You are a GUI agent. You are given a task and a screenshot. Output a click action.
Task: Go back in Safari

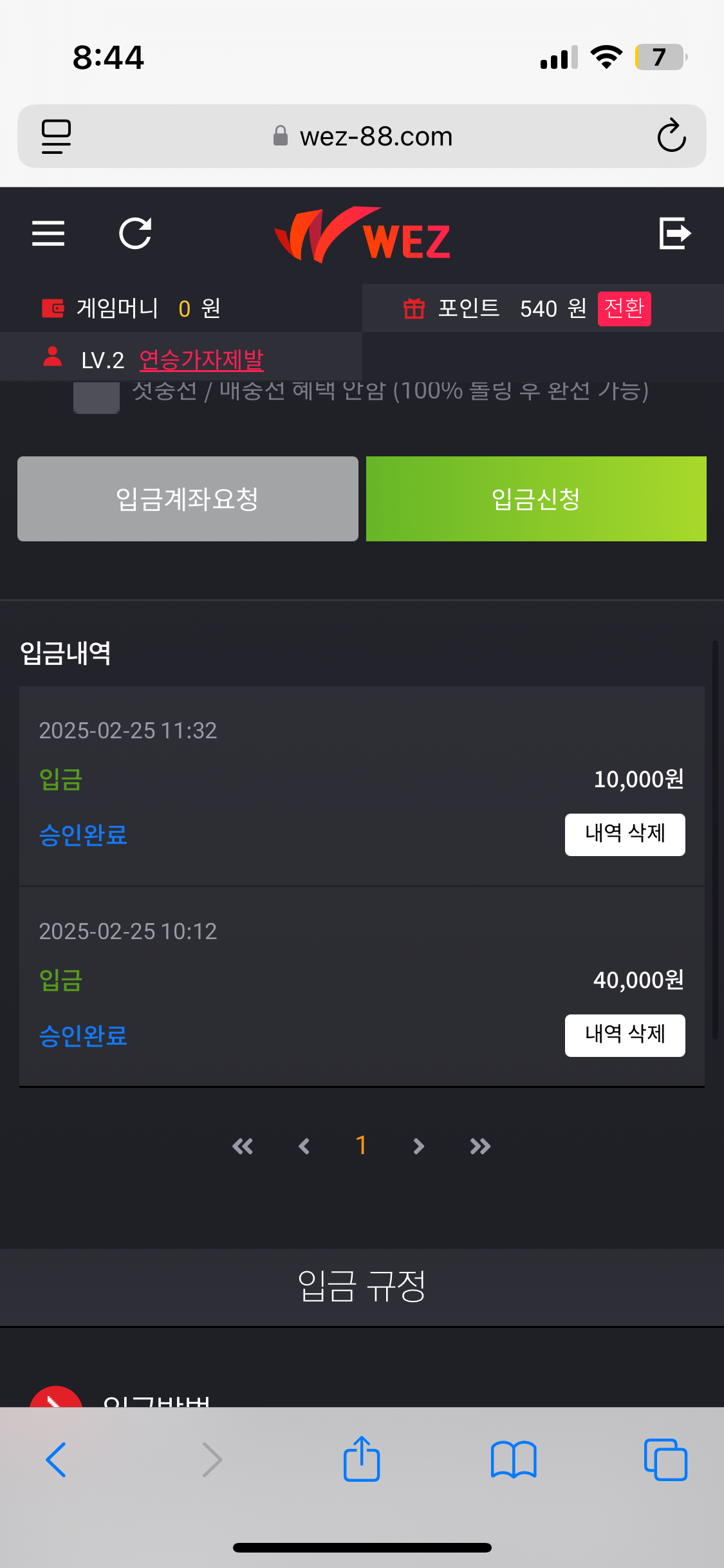coord(56,1460)
